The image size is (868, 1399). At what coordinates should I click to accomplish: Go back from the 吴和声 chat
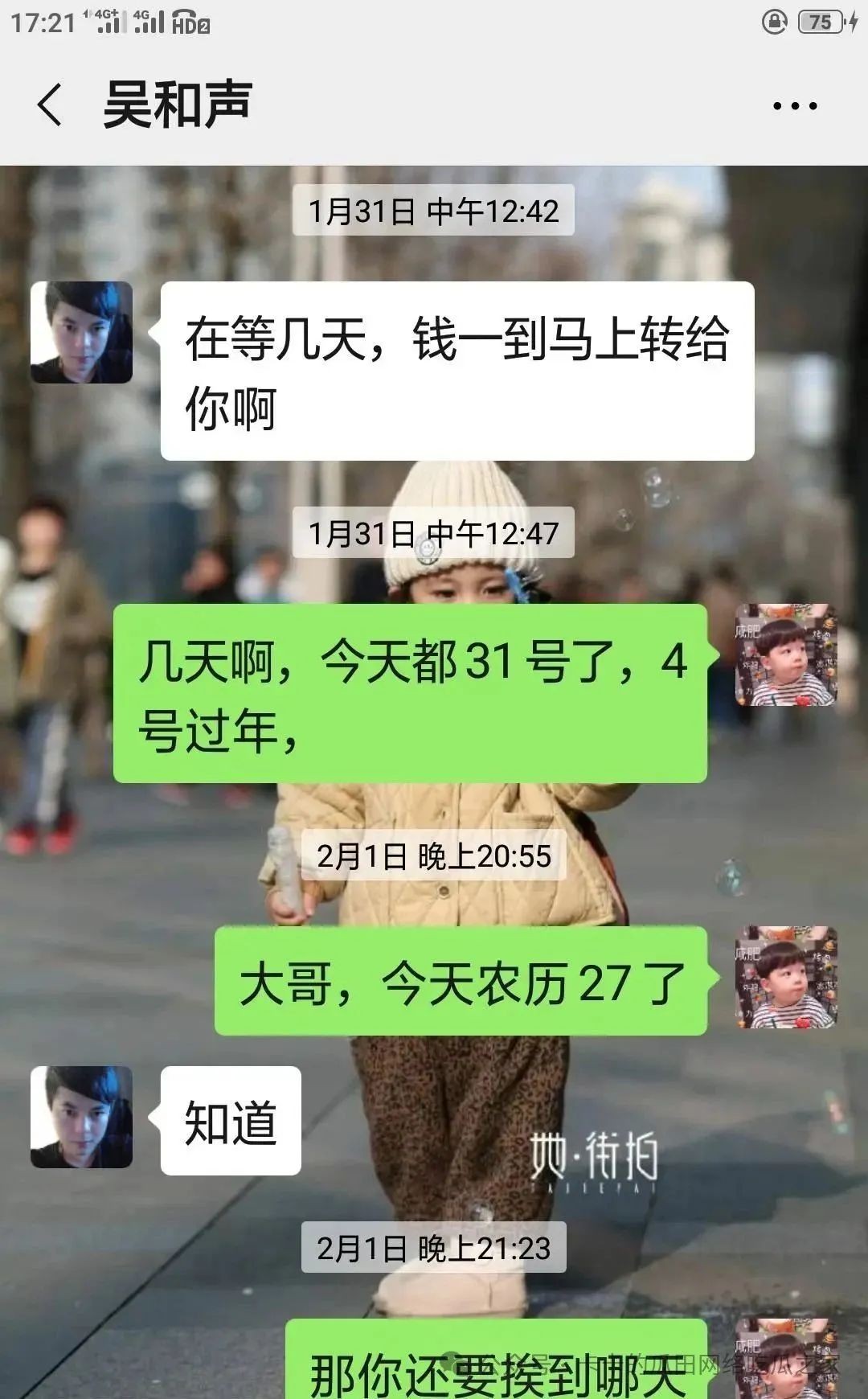tap(50, 105)
